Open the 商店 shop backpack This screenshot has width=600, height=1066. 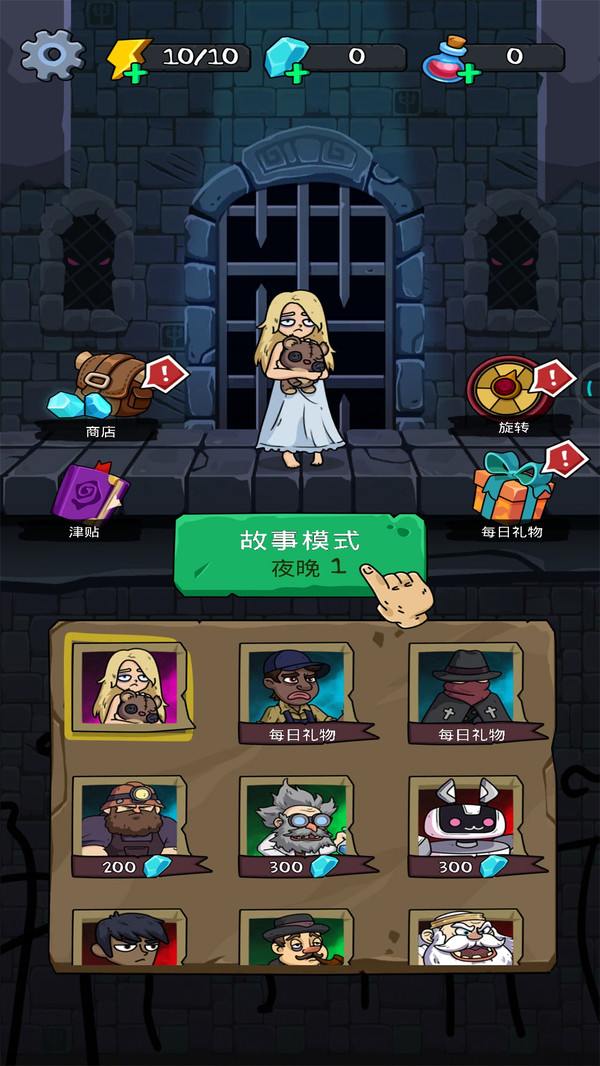101,388
